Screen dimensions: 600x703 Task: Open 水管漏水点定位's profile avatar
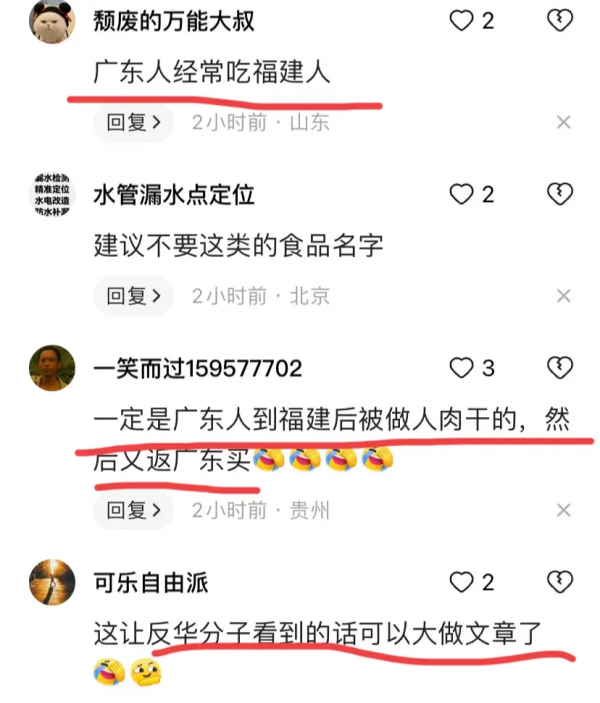pos(52,195)
